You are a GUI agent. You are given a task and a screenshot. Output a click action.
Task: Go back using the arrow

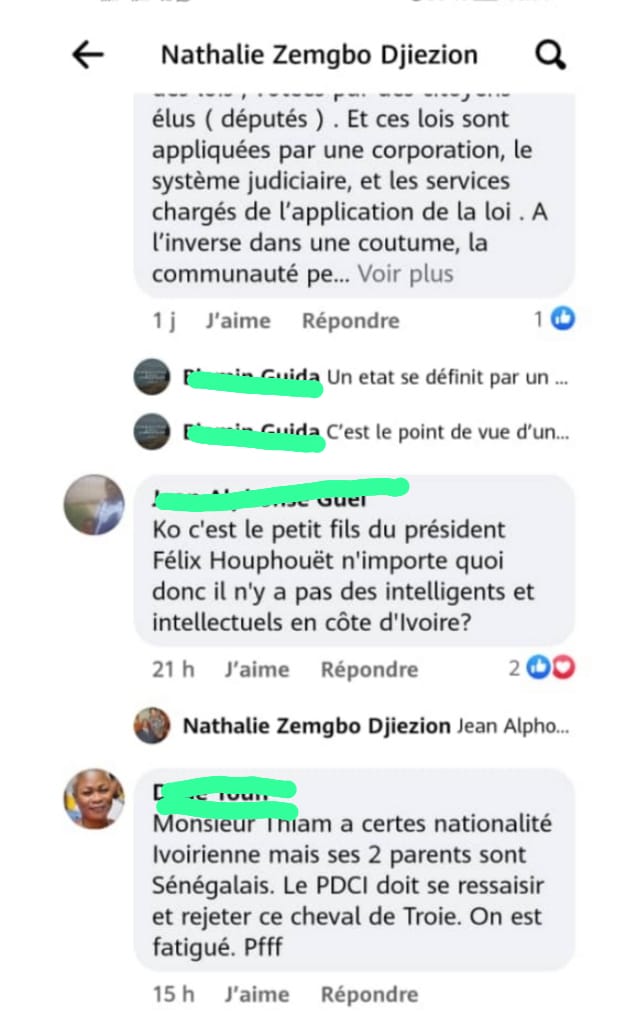[88, 55]
